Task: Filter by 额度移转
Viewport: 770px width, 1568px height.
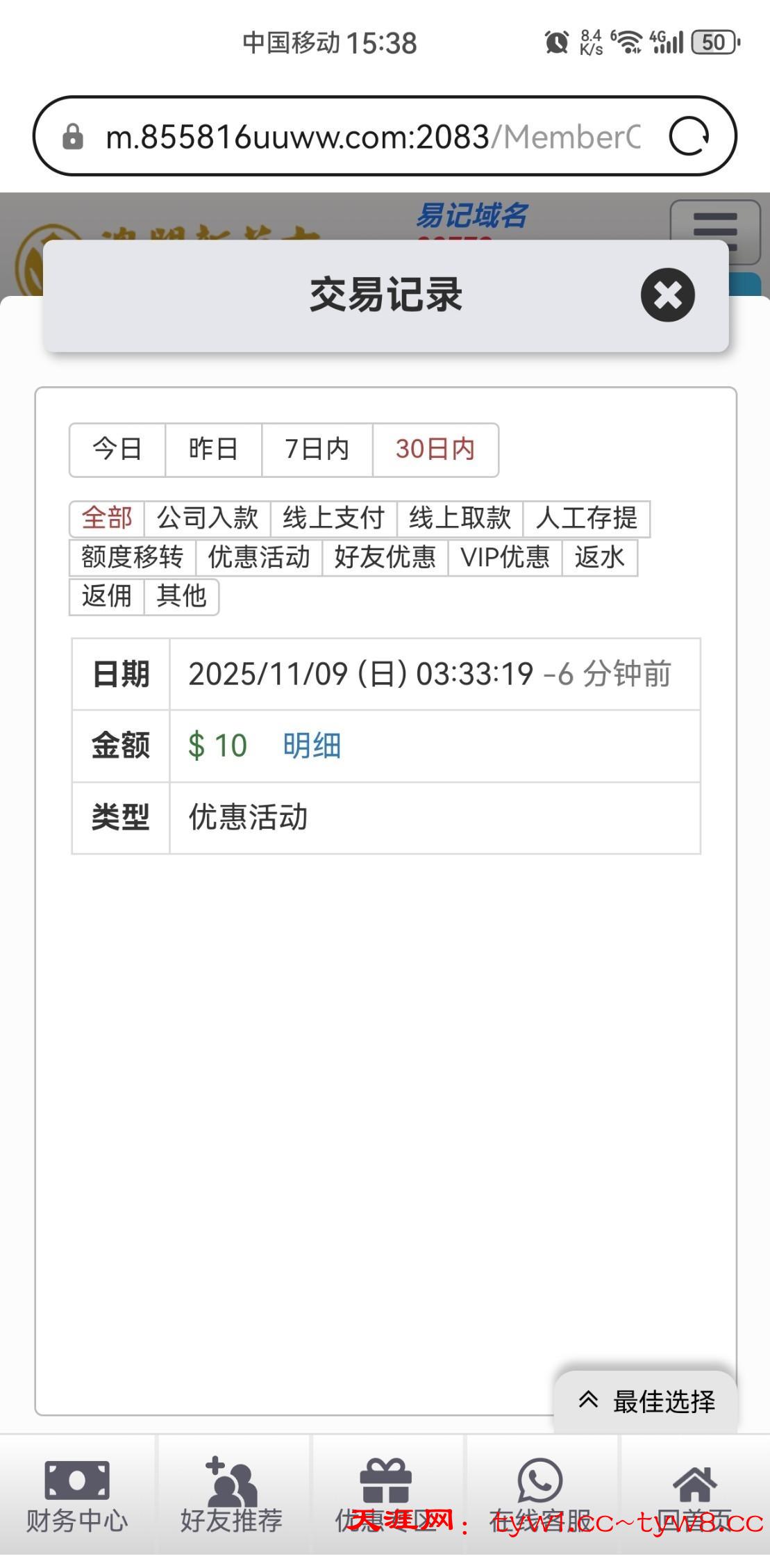Action: (132, 557)
